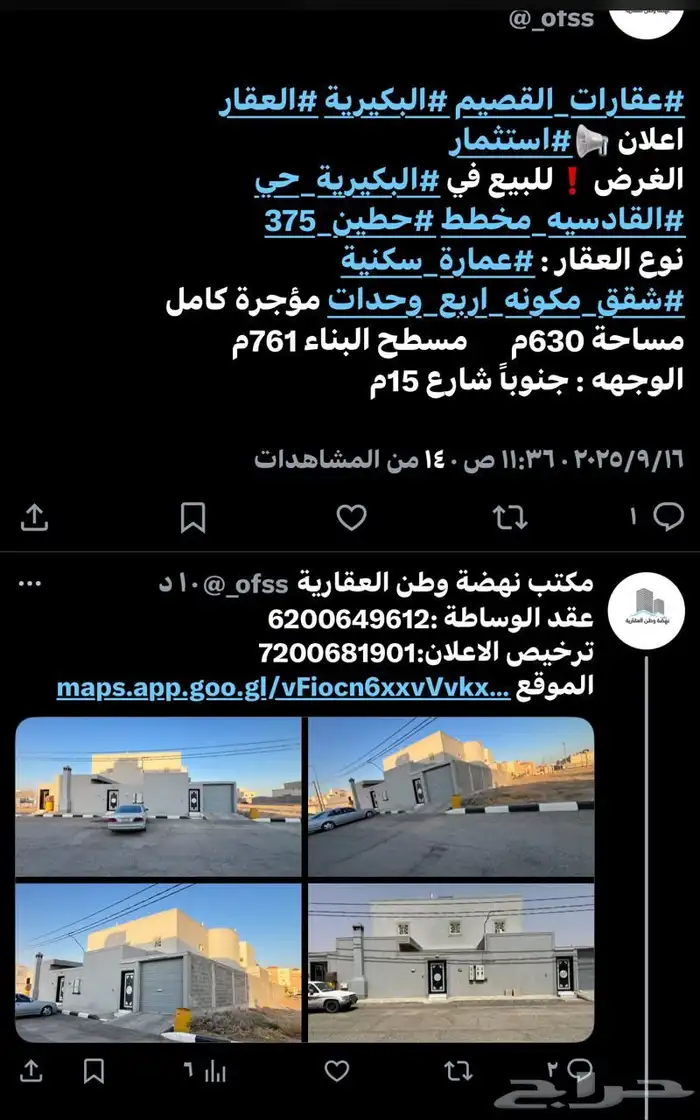Like the tweet about the Bukayriyah building
Screen dimensions: 700x1120
(351, 517)
